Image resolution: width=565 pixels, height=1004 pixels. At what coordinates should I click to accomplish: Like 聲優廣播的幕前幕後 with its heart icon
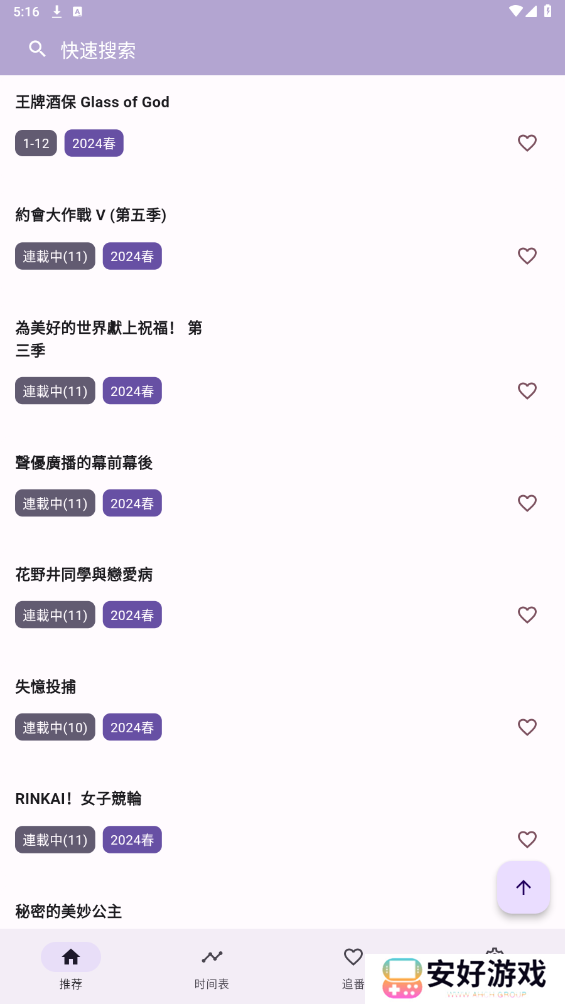[x=527, y=503]
